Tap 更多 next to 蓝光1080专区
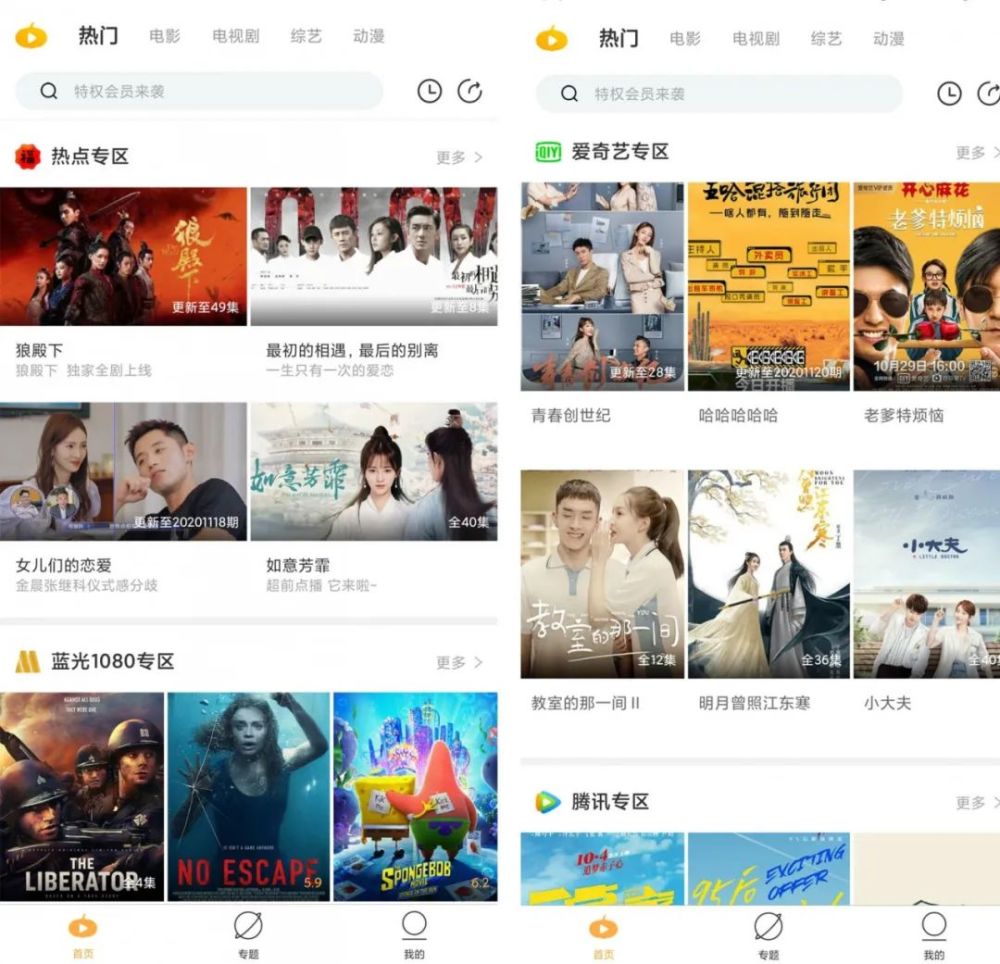The height and width of the screenshot is (964, 1000). [459, 662]
